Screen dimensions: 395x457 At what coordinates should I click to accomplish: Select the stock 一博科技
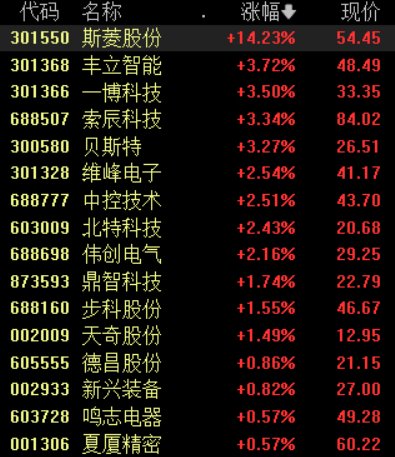(x=197, y=92)
